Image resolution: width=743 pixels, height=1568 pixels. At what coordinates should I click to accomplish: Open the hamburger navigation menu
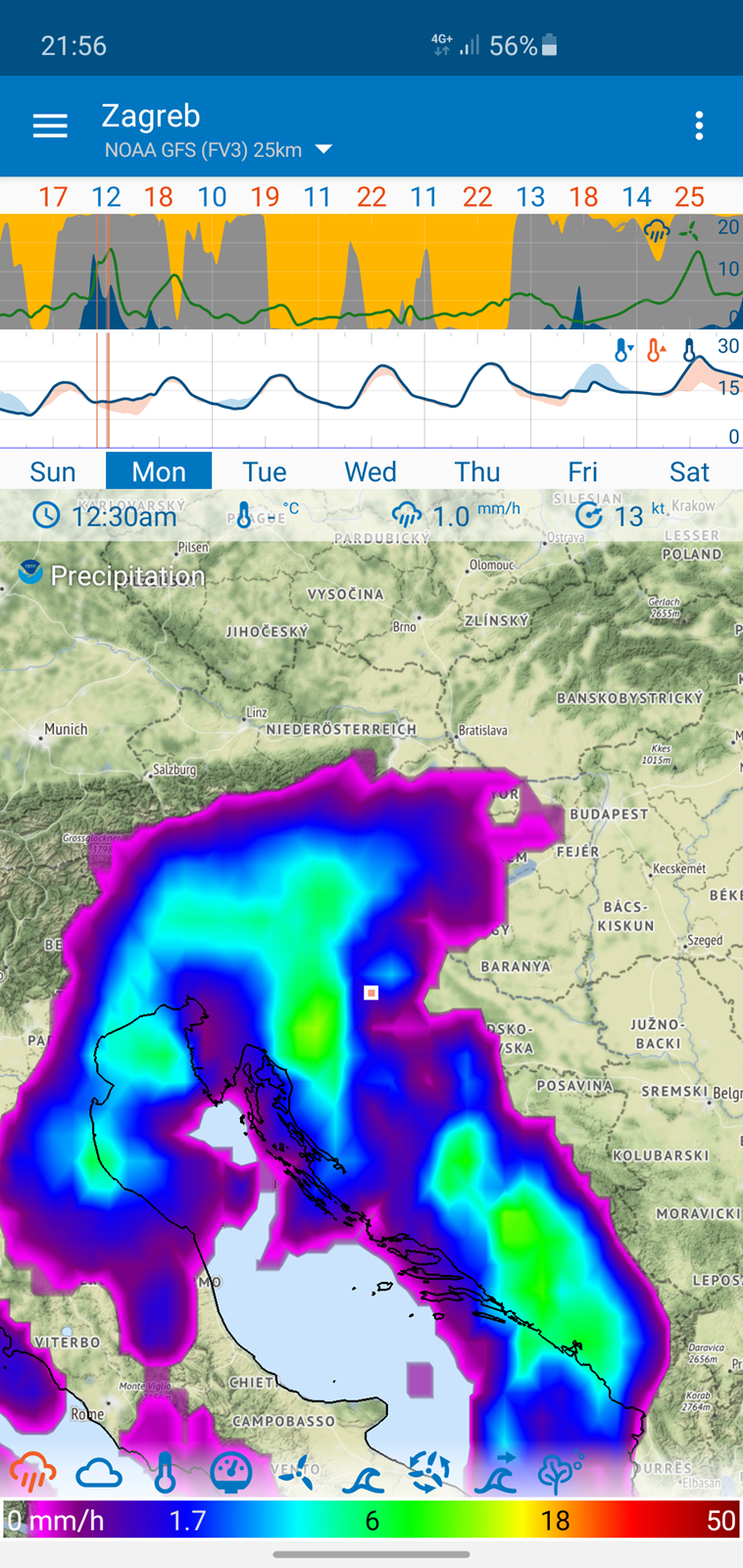pos(50,125)
